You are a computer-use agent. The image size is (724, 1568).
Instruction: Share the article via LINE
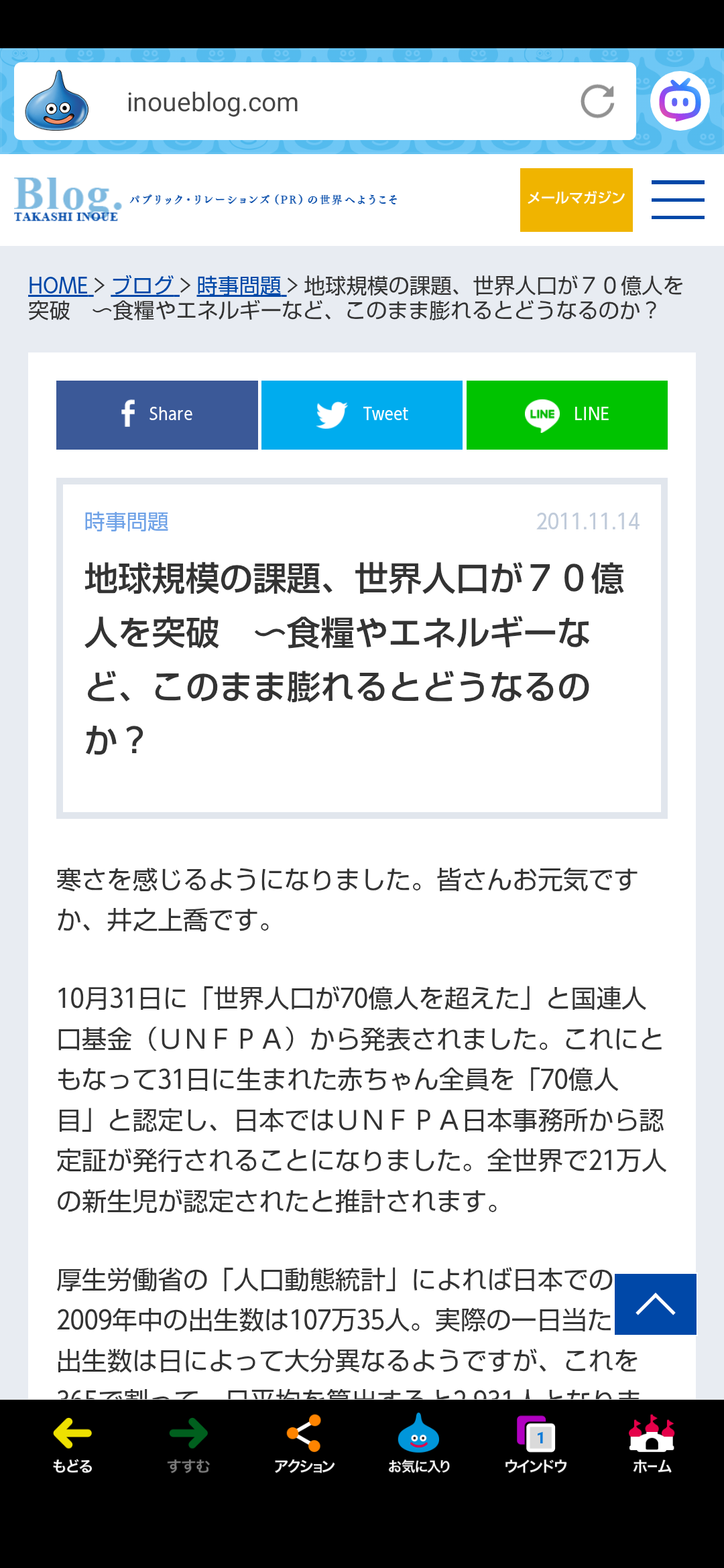[x=566, y=415]
